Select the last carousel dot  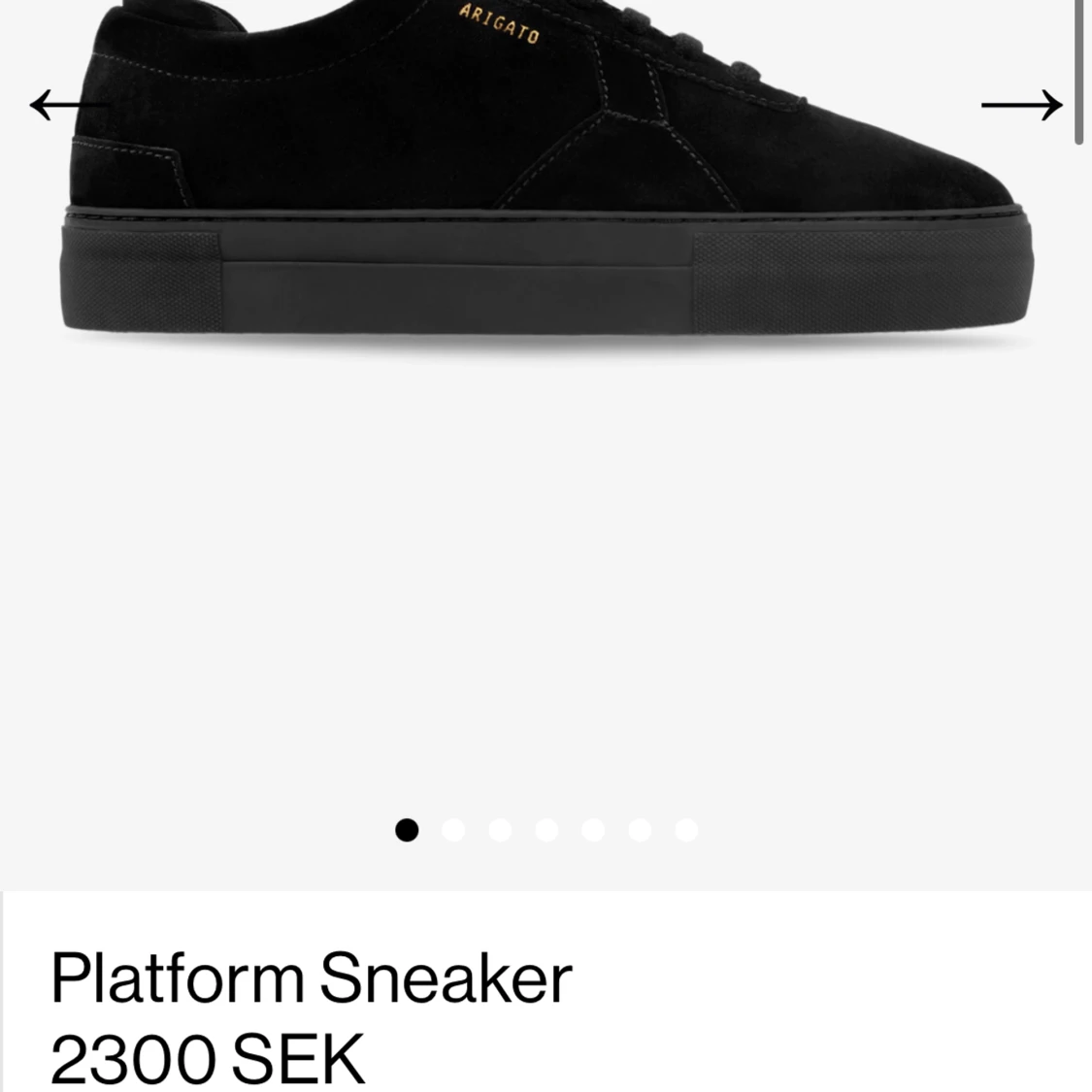[686, 830]
